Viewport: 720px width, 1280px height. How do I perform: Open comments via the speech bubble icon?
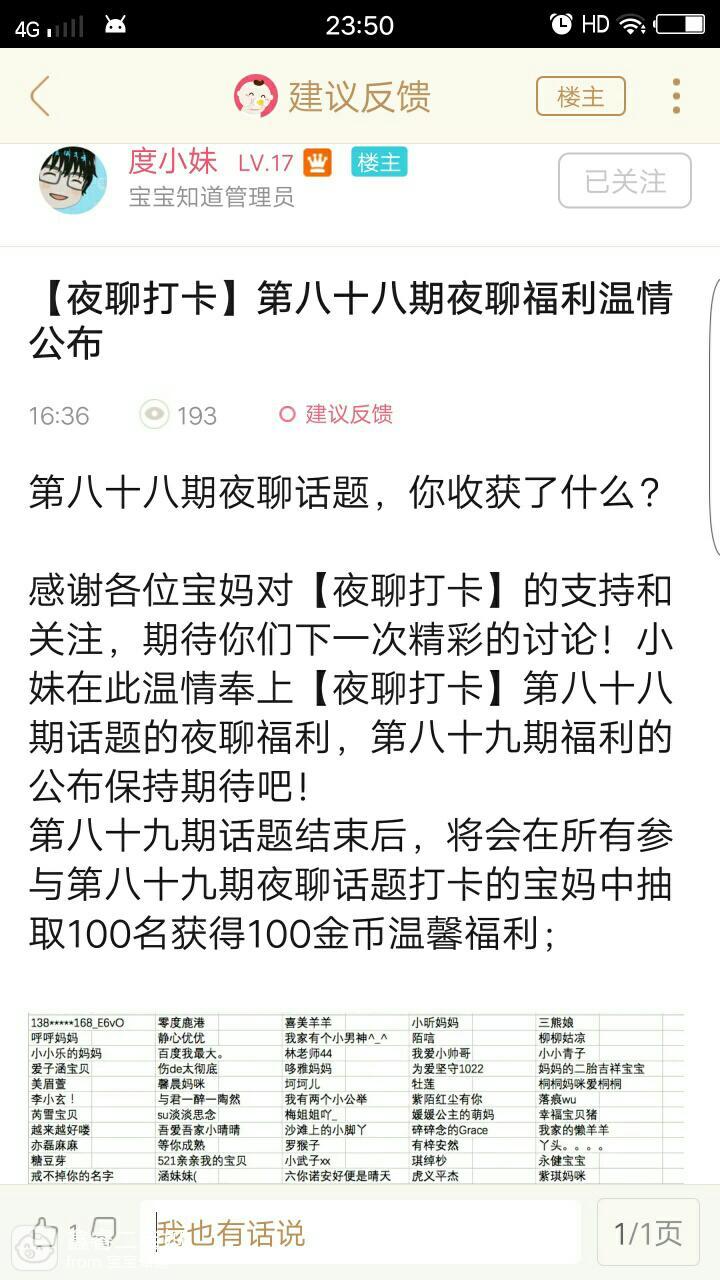click(103, 1232)
